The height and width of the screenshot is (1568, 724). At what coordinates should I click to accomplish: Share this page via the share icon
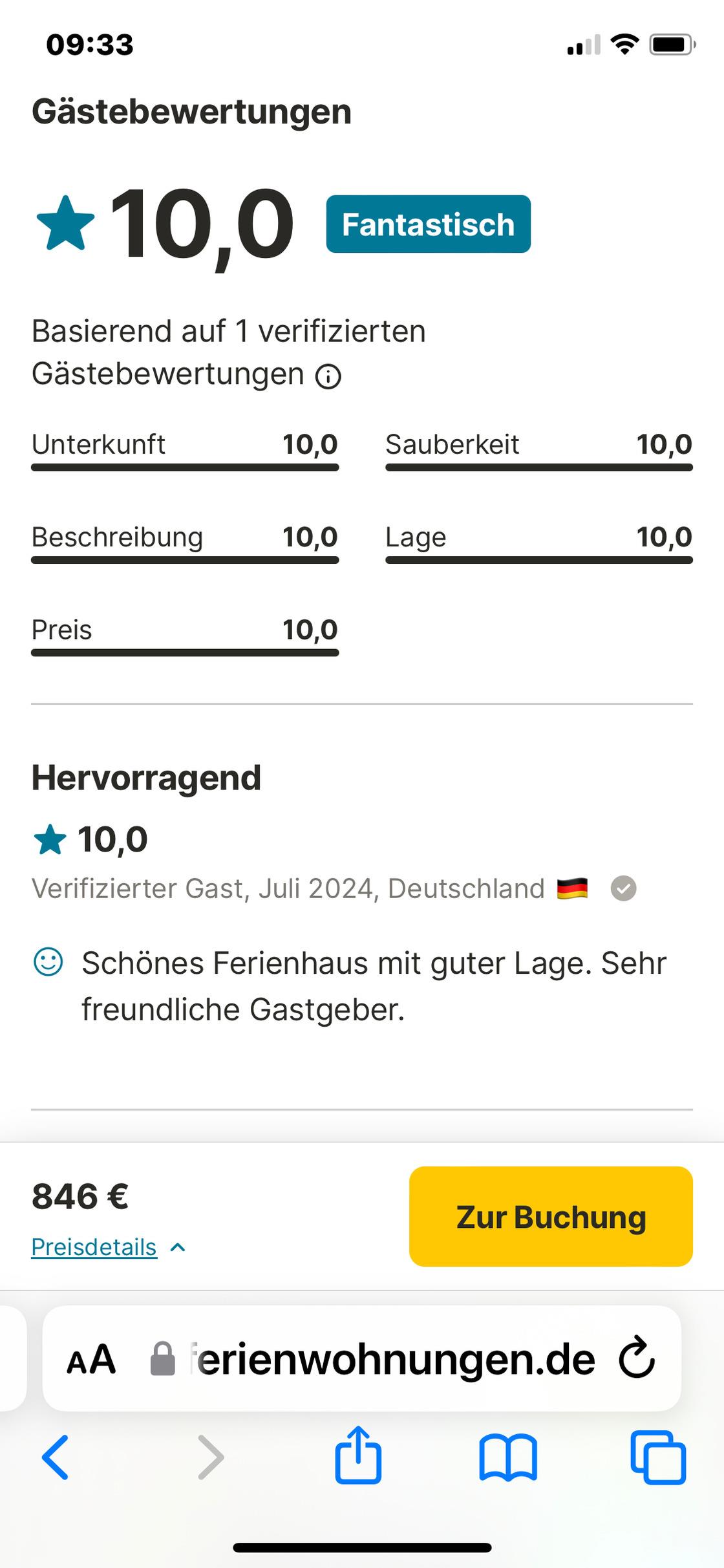click(x=358, y=1455)
